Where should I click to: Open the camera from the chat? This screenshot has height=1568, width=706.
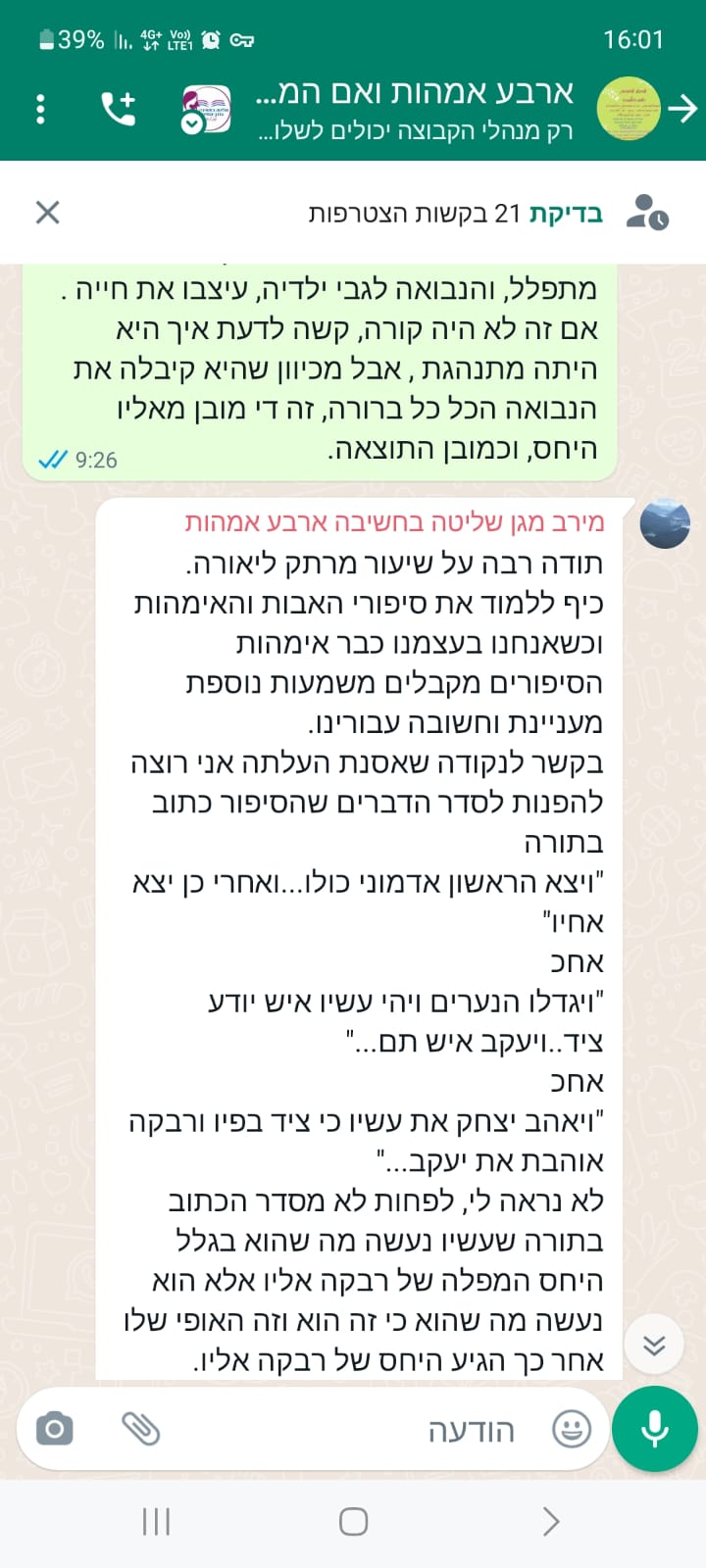point(55,1429)
